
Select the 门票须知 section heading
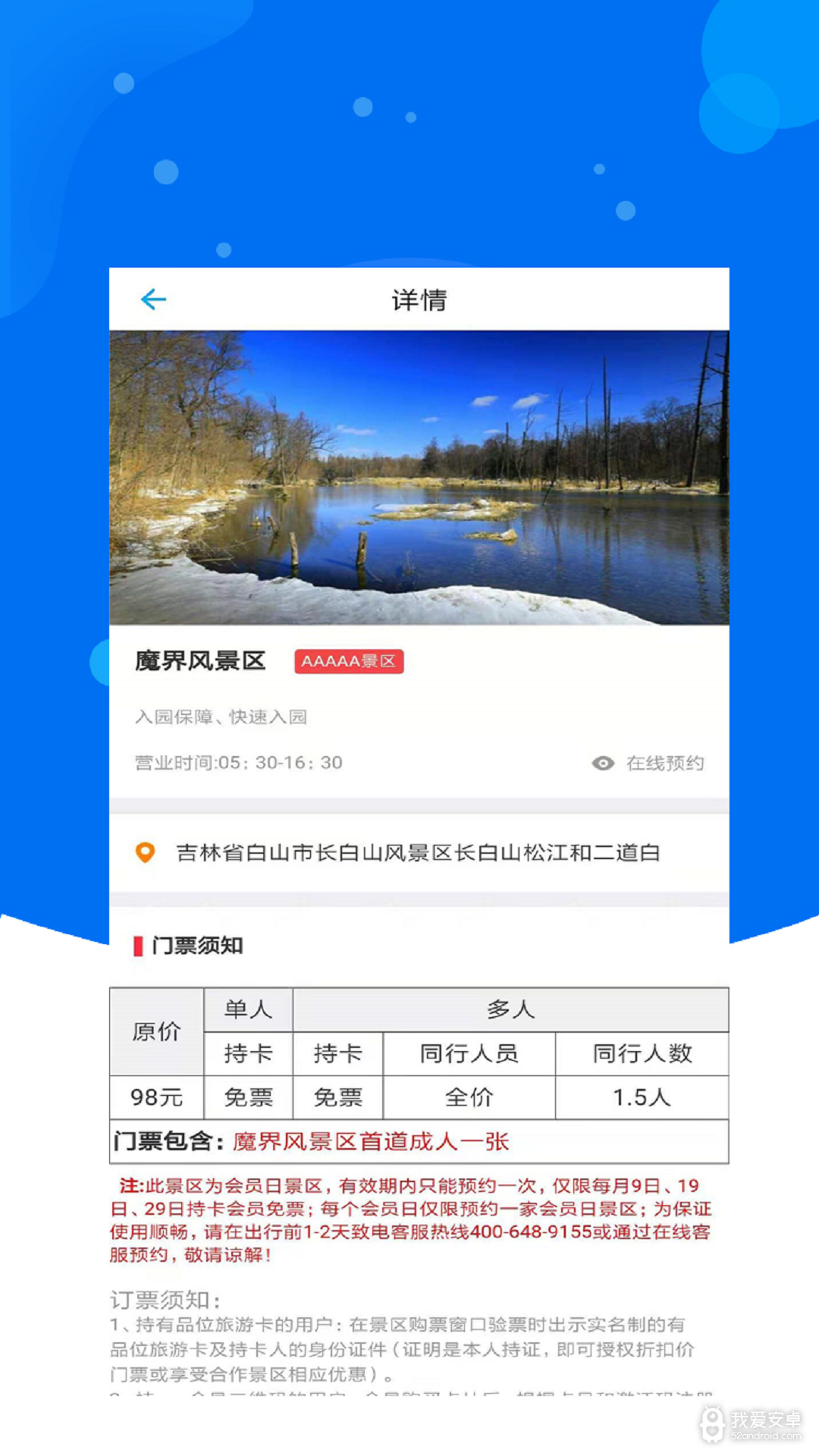tap(199, 946)
